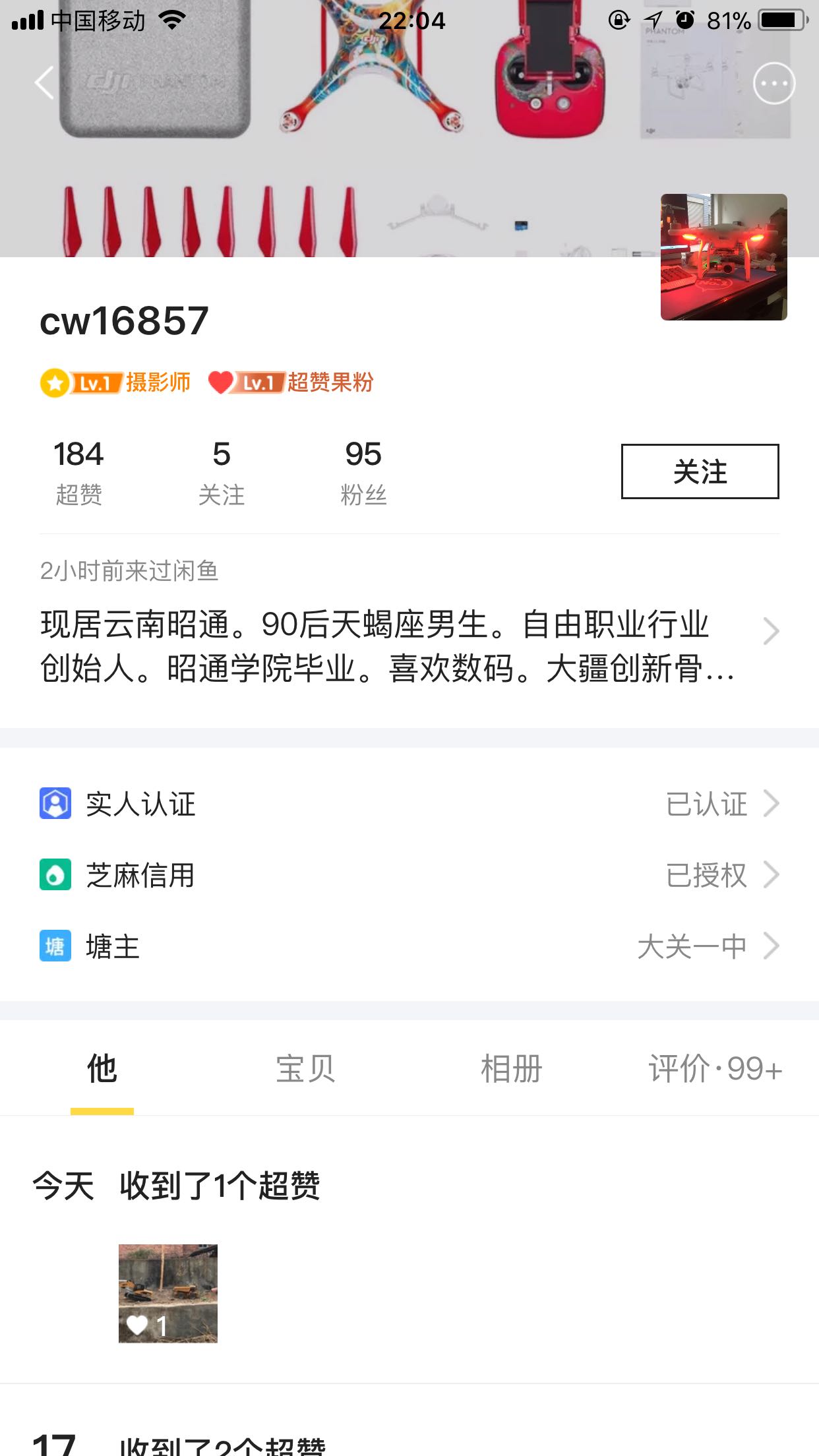View cw16857's profile avatar photo

723,257
